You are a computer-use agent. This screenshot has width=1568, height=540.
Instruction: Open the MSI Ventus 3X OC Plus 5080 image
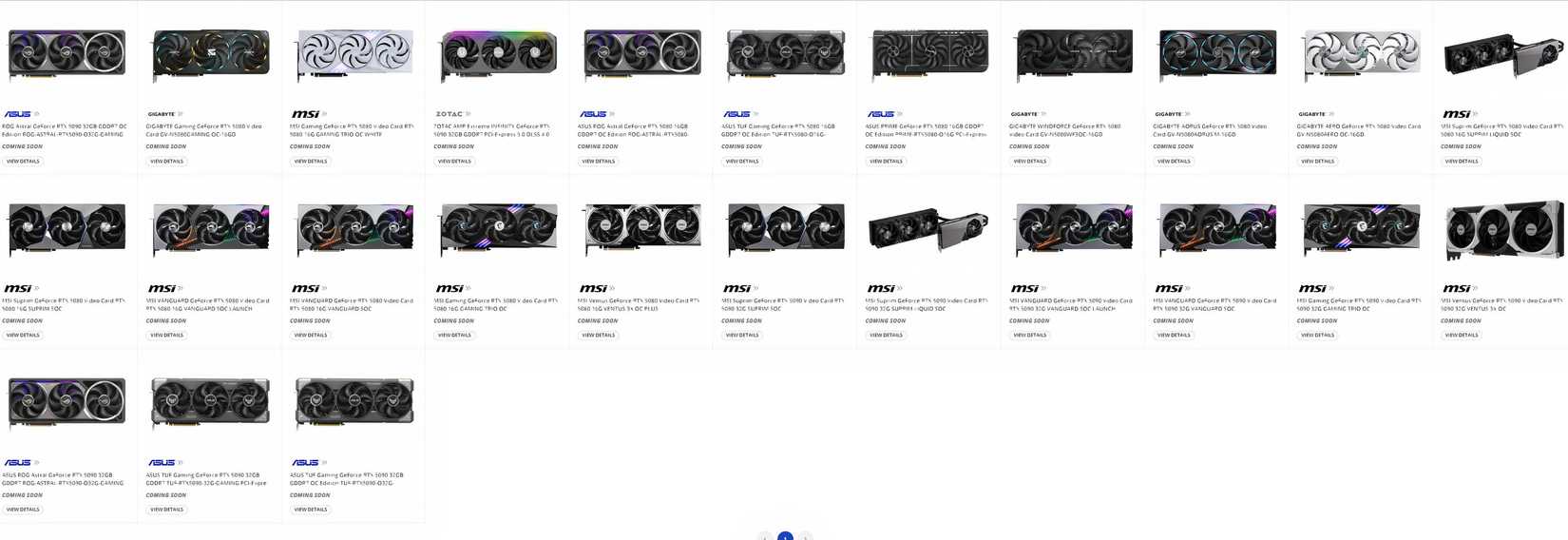[x=641, y=230]
